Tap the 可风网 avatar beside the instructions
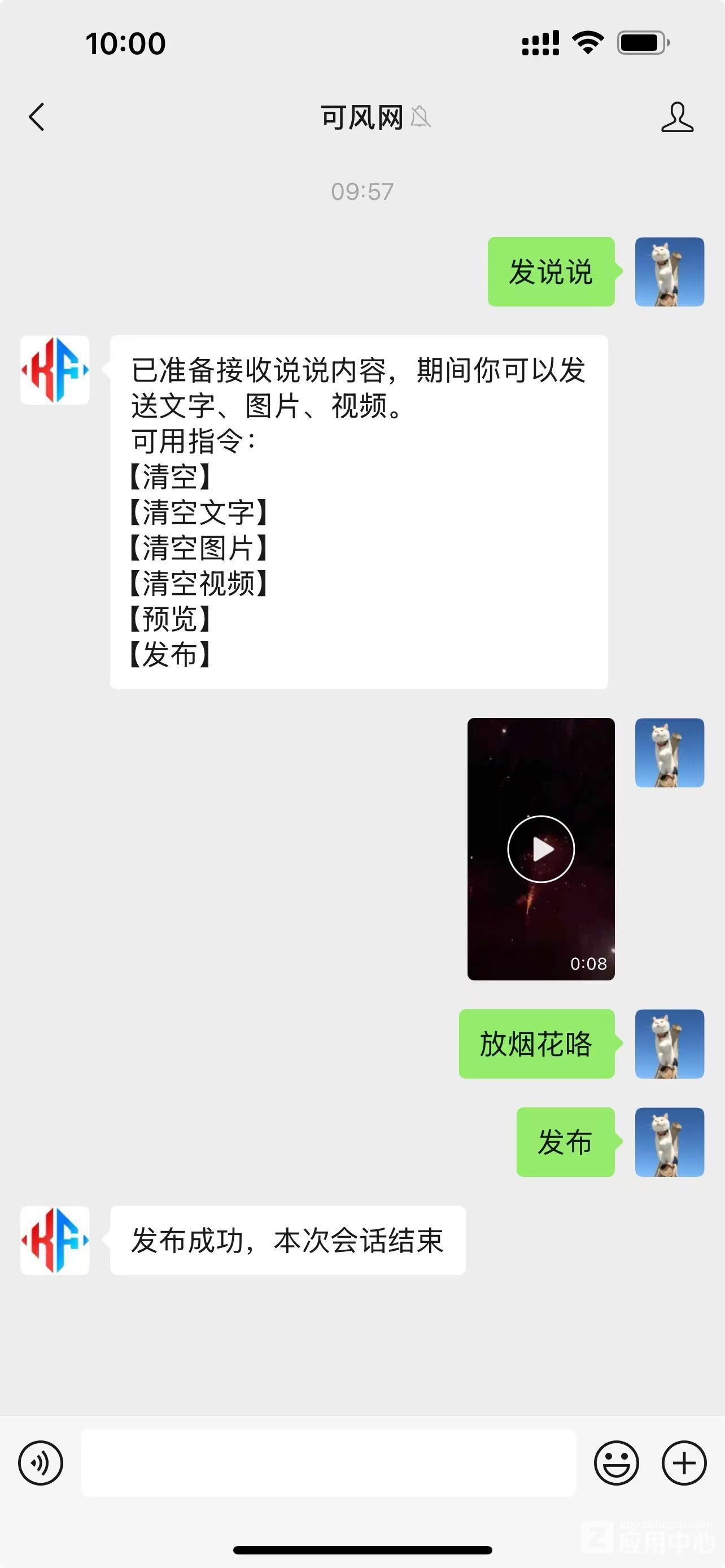Viewport: 725px width, 1568px height. [55, 370]
